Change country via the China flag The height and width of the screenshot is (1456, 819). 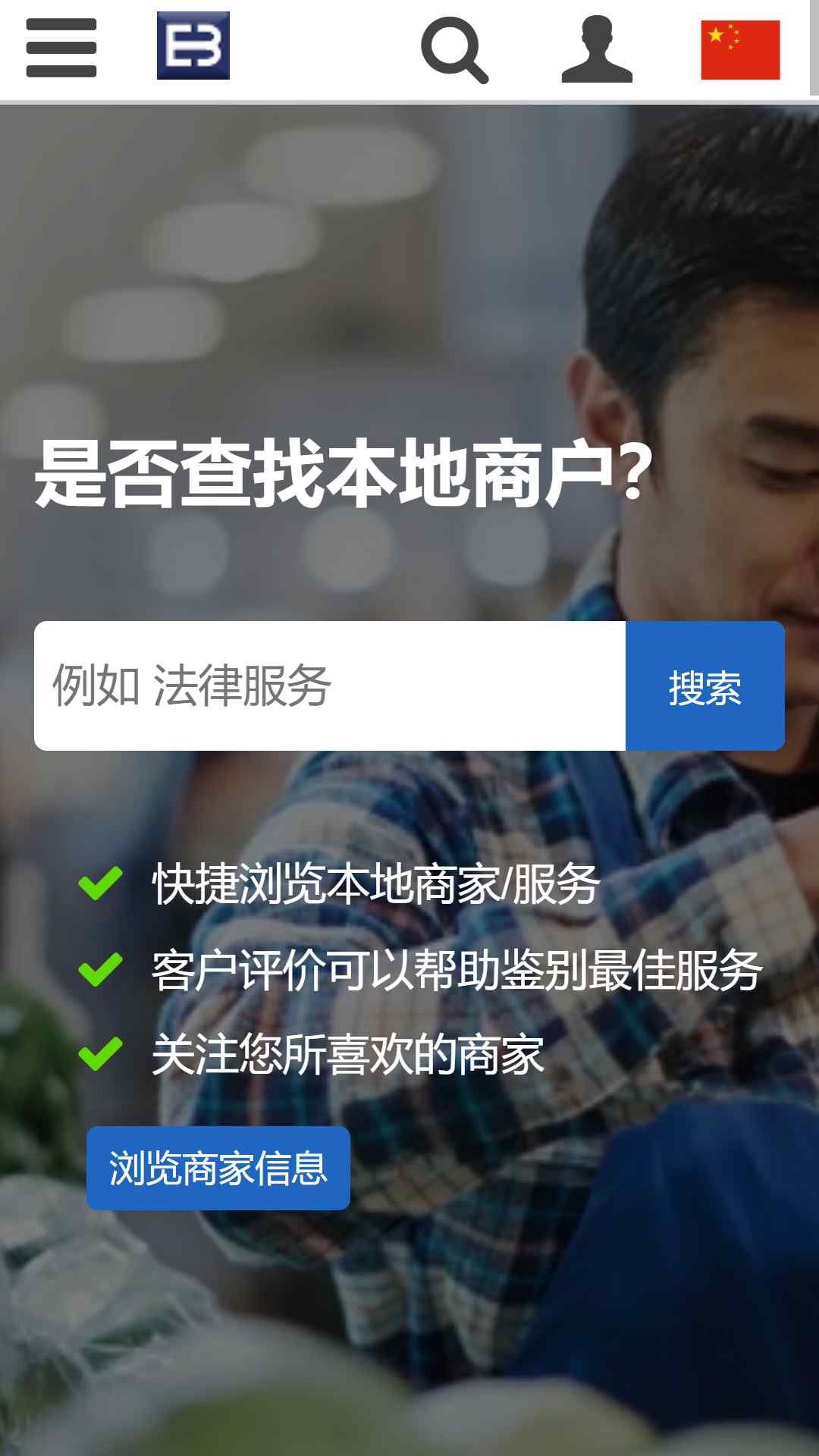(740, 50)
